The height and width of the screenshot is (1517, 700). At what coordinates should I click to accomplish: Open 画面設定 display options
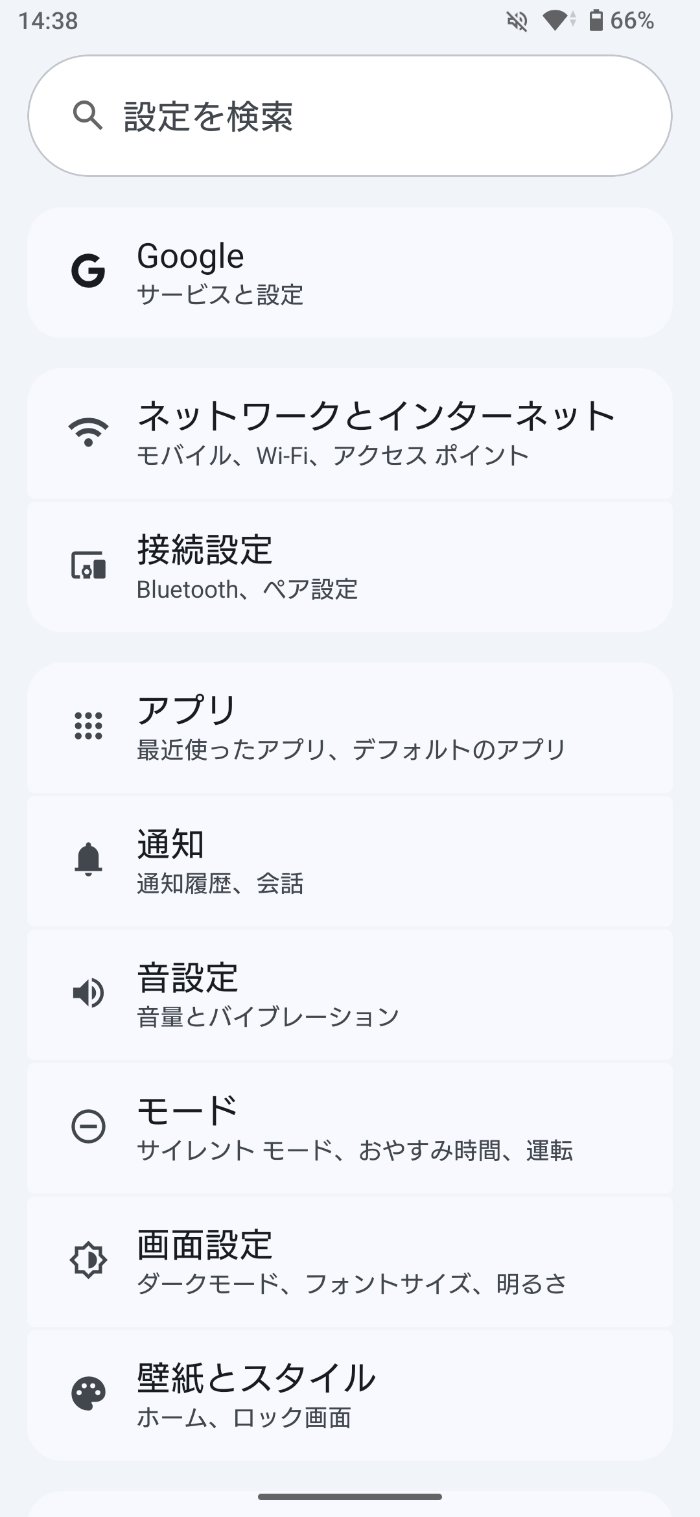[x=349, y=1261]
